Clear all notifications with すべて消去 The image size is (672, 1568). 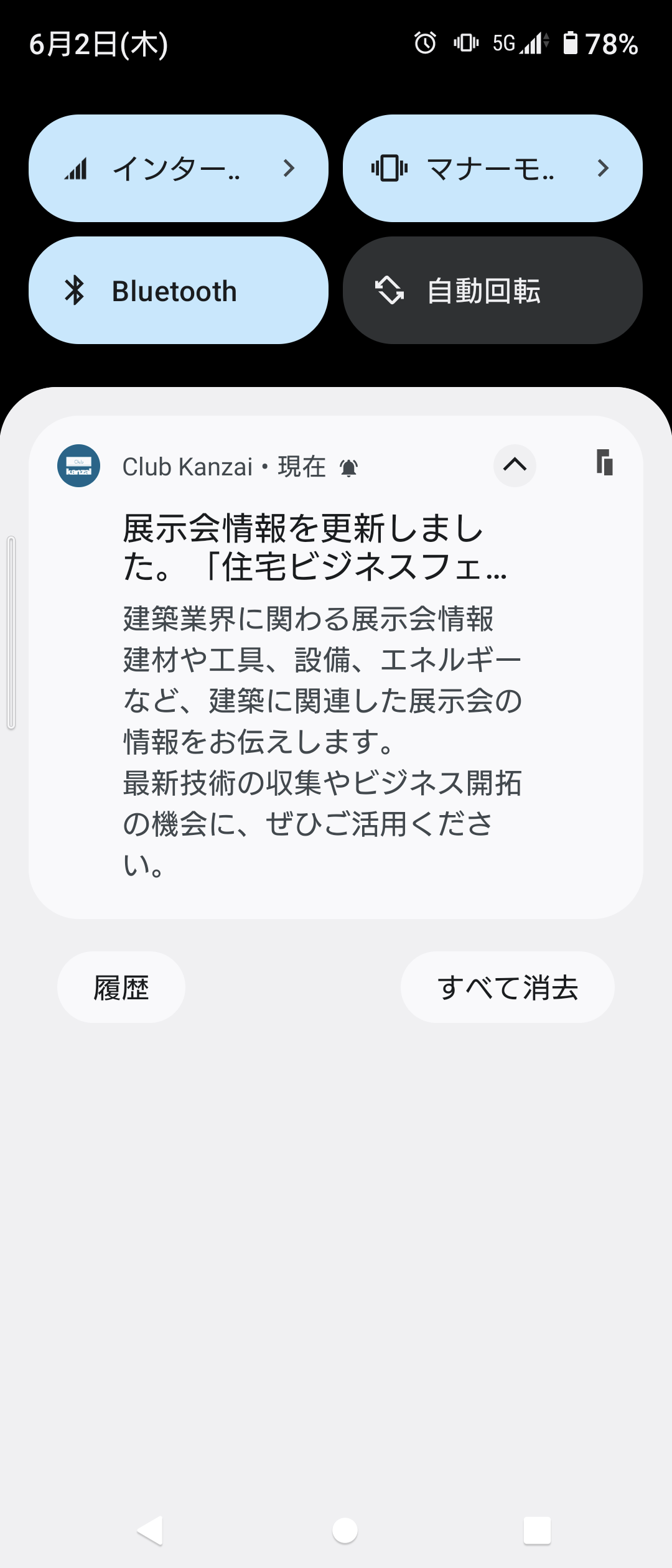coord(507,987)
